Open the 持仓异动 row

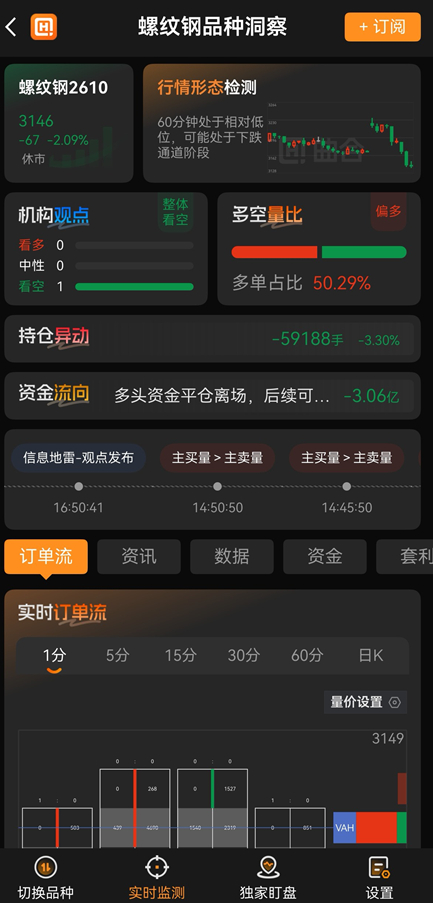click(x=212, y=339)
